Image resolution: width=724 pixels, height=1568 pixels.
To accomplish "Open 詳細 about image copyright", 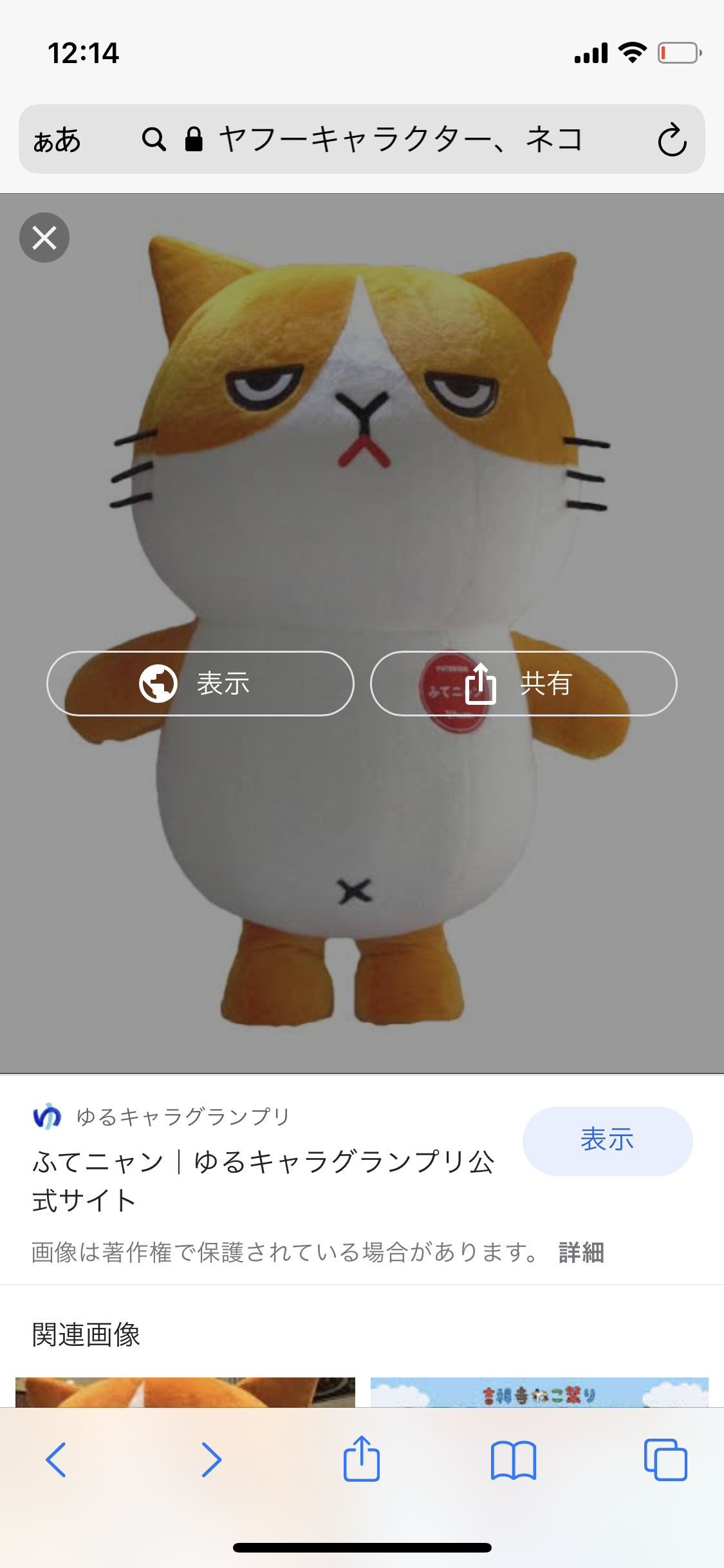I will tap(581, 1253).
